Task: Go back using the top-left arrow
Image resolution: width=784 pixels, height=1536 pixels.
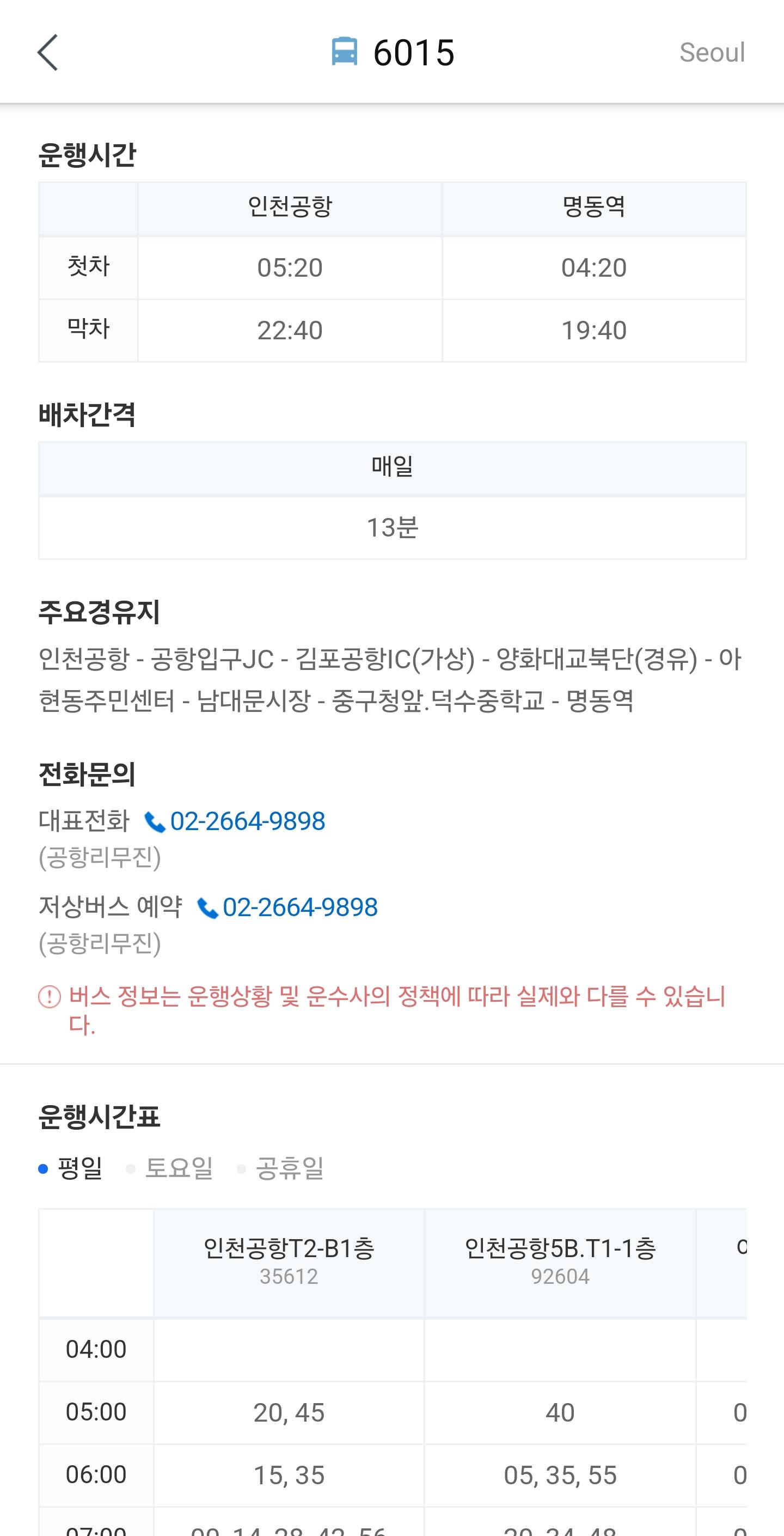Action: click(x=48, y=52)
